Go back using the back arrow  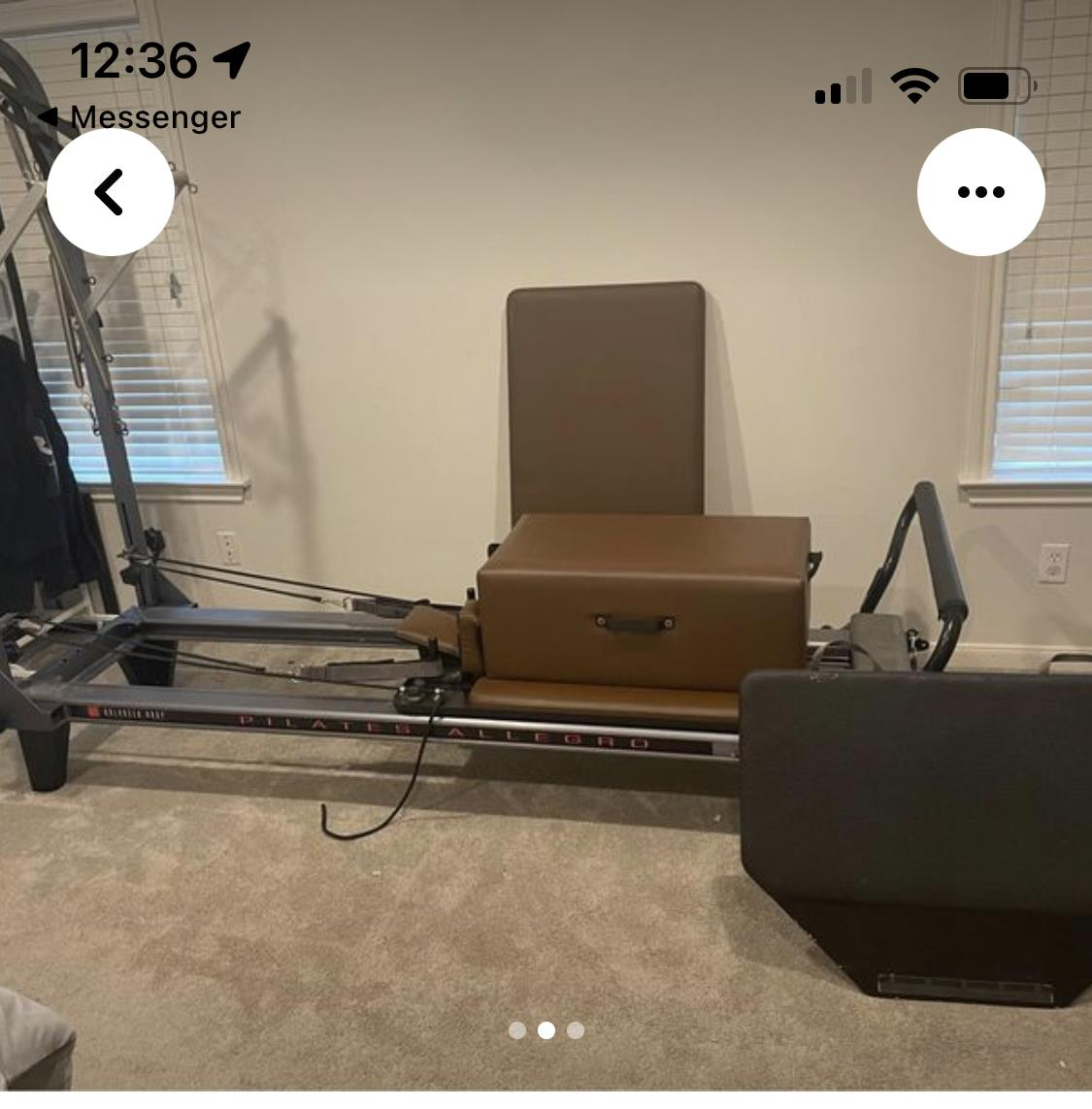pos(110,192)
